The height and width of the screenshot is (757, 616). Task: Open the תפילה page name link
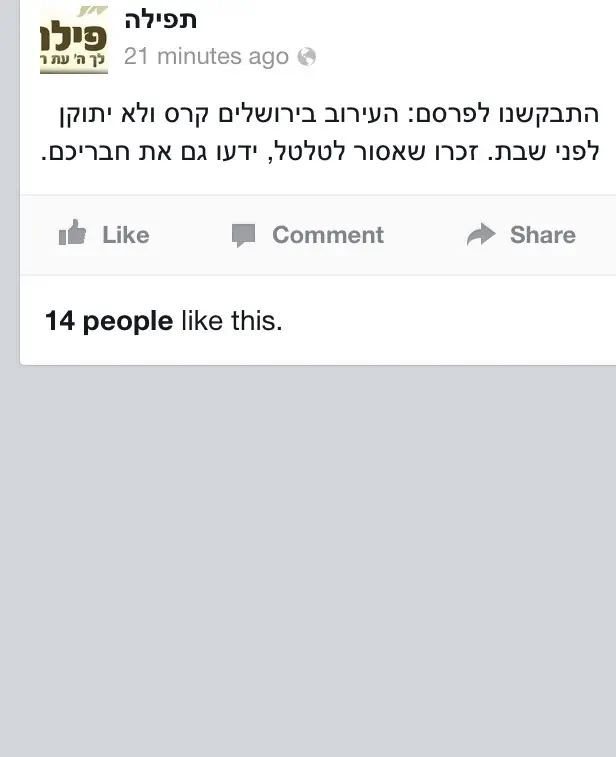(x=160, y=21)
